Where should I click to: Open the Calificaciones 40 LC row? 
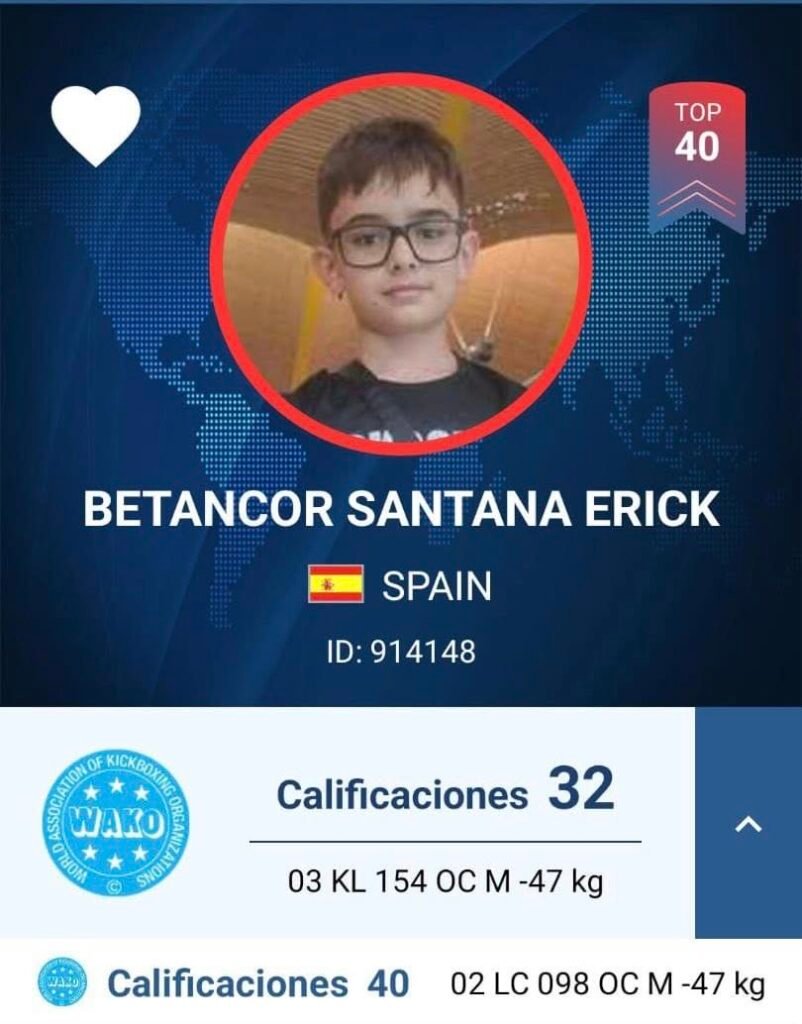coord(400,983)
